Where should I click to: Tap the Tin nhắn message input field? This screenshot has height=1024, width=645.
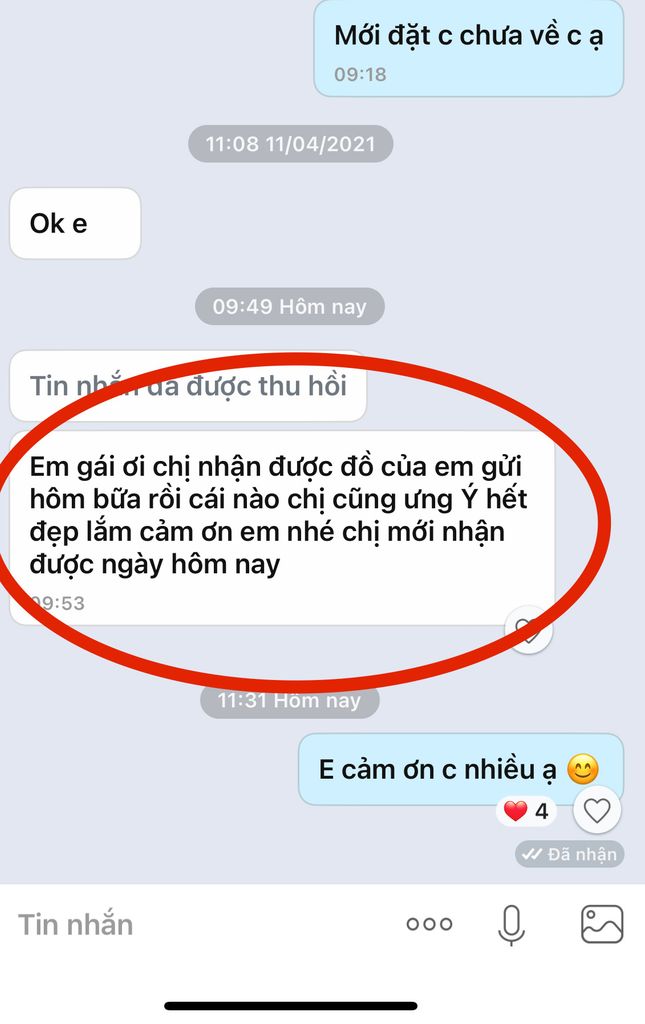tap(200, 924)
